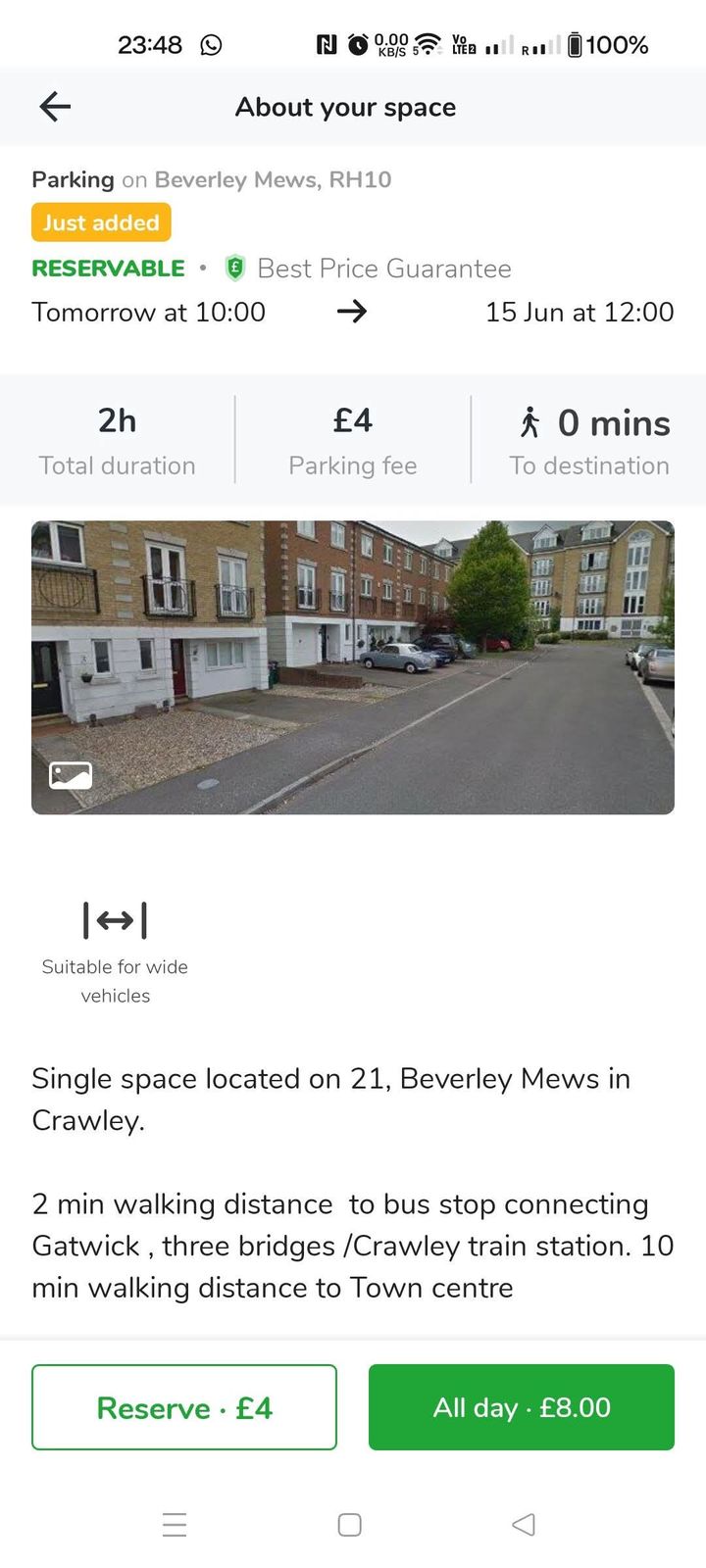
Task: Open the system recent apps menu
Action: [x=175, y=1525]
